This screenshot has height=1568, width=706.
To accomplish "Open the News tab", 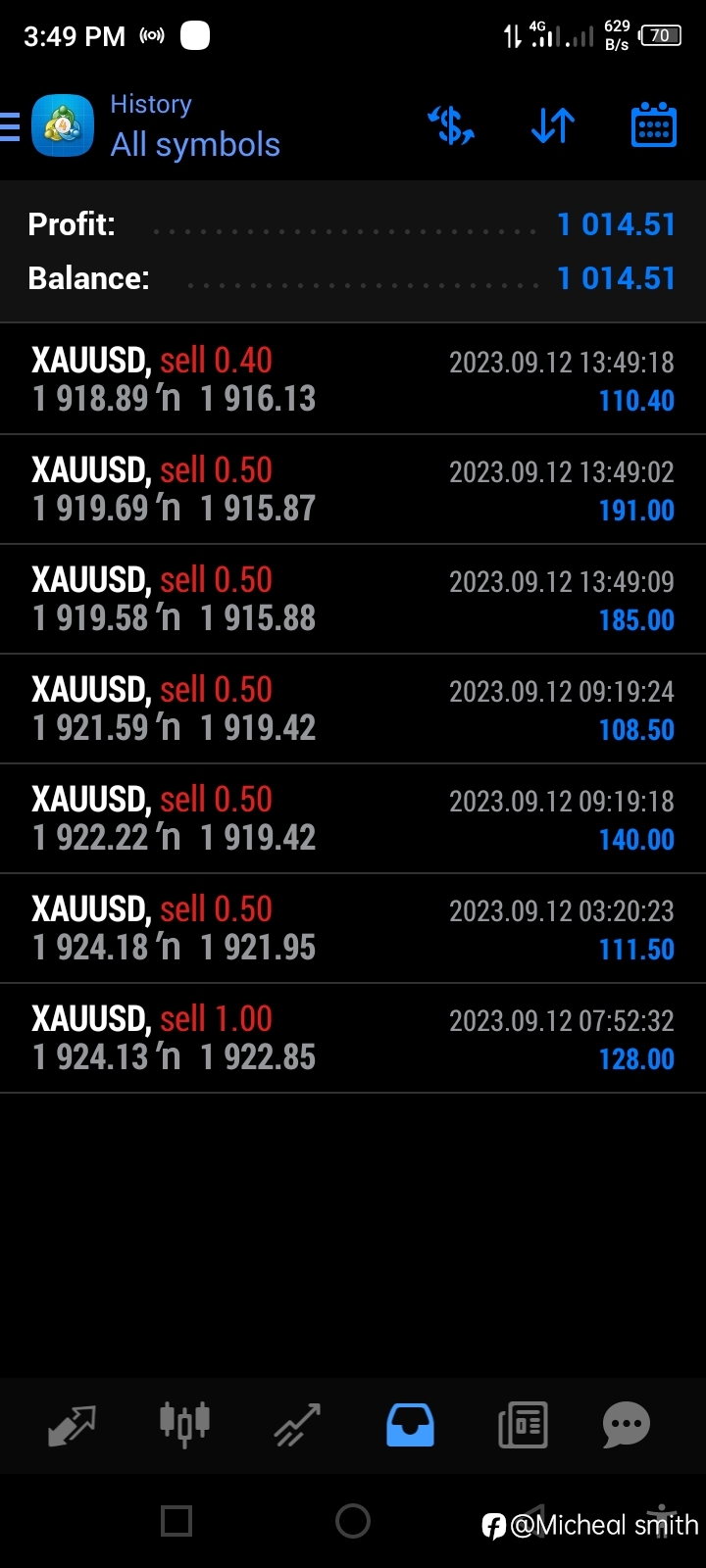I will (523, 1425).
